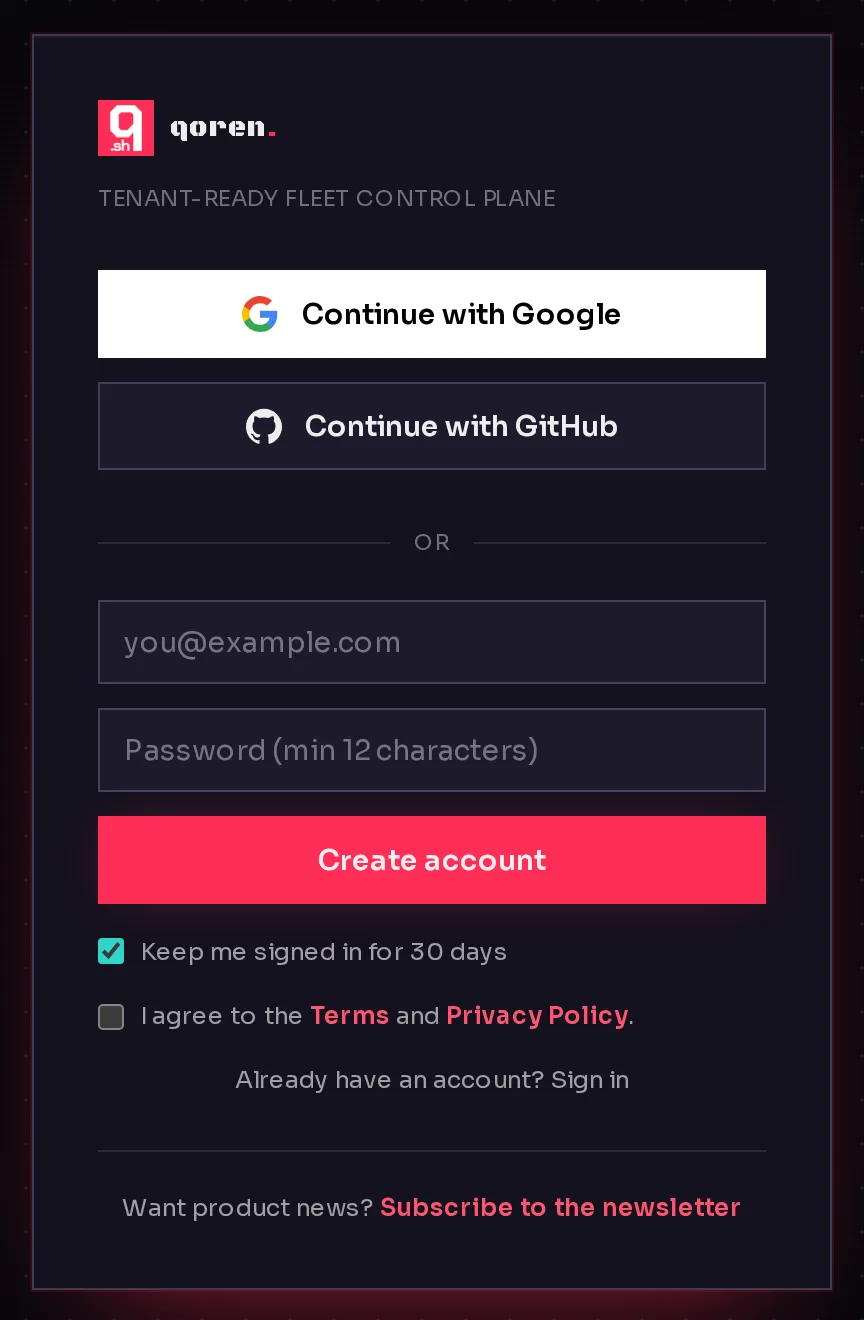Subscribe to the newsletter
Image resolution: width=864 pixels, height=1320 pixels.
(x=560, y=1208)
